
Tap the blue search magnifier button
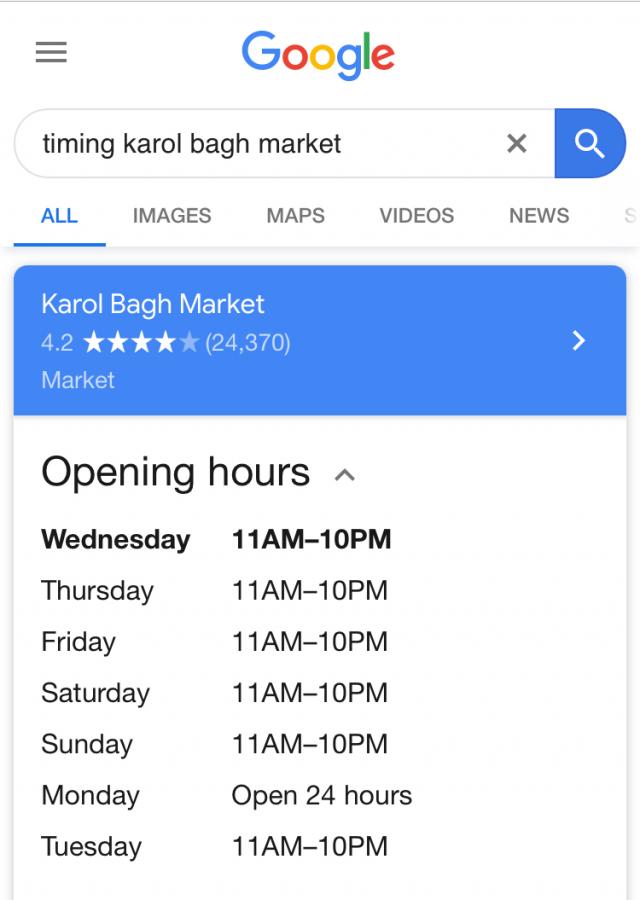coord(589,144)
